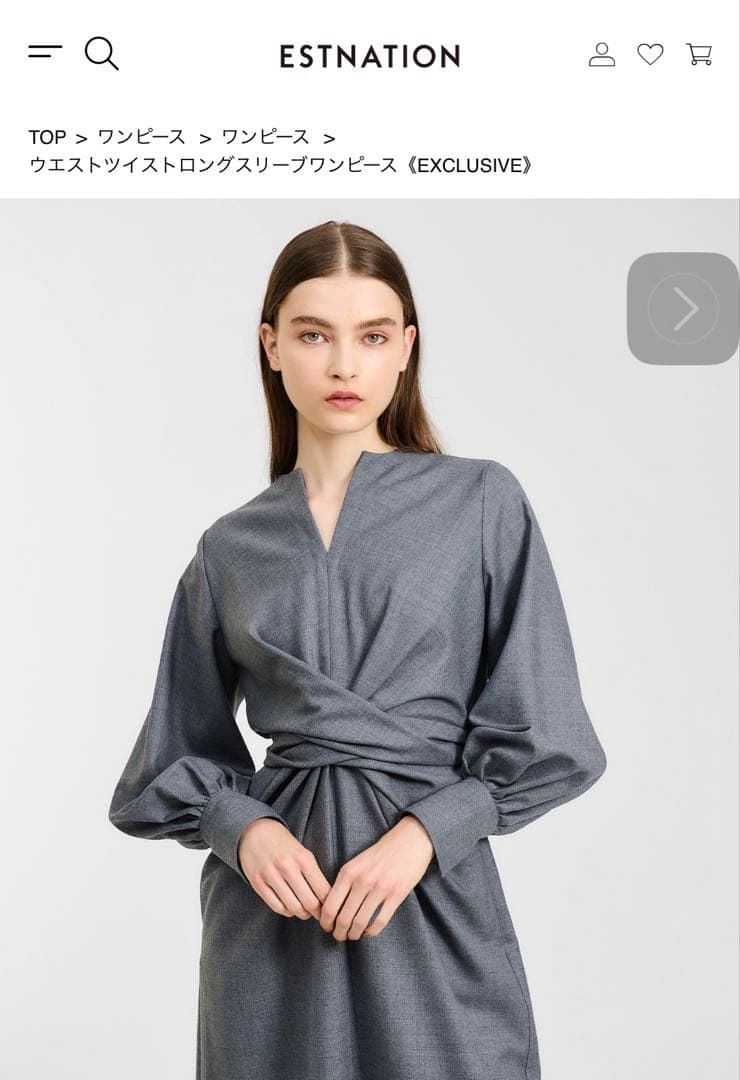Image resolution: width=740 pixels, height=1080 pixels.
Task: Open first ワンピース breadcrumb link
Action: pyautogui.click(x=141, y=137)
